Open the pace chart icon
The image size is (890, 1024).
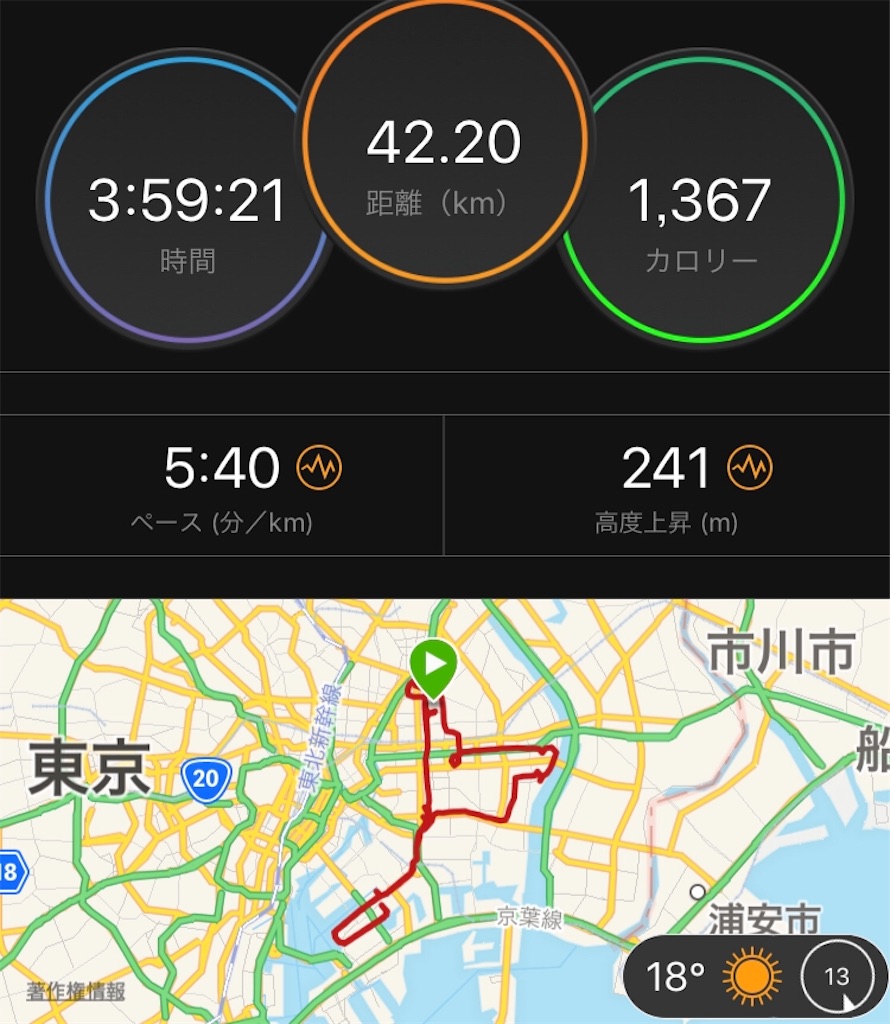tap(319, 467)
